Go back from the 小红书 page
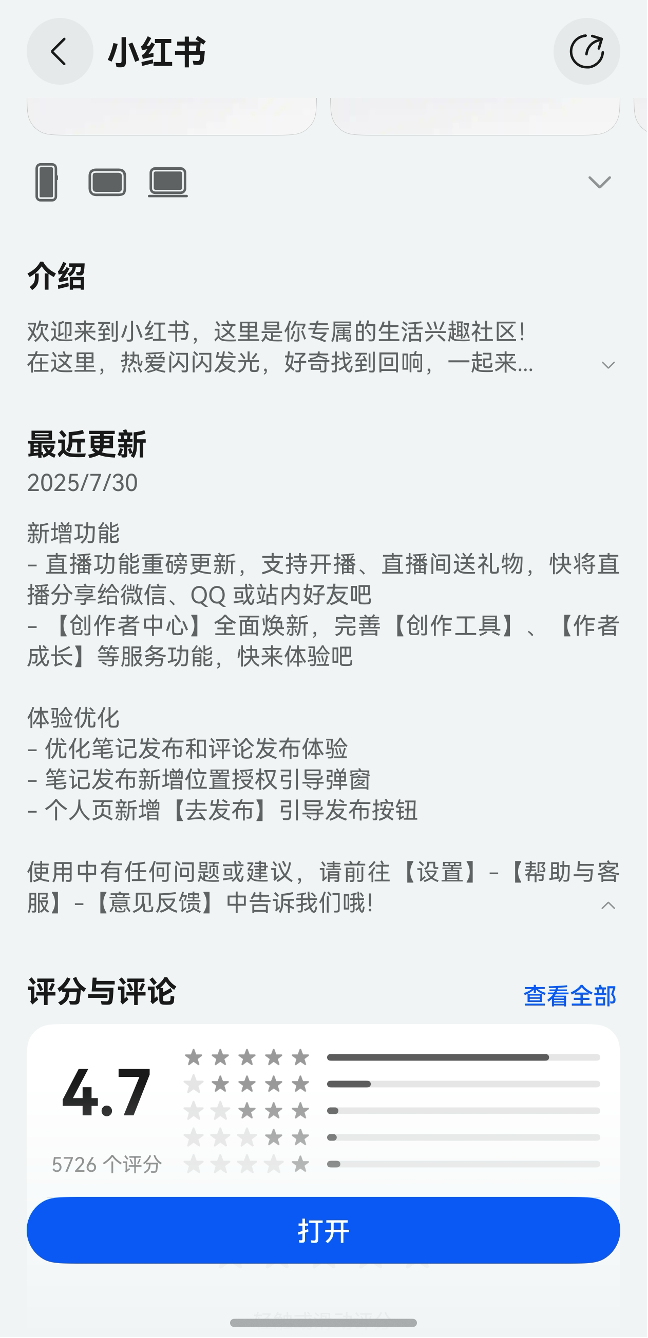This screenshot has height=1338, width=648. 59,52
